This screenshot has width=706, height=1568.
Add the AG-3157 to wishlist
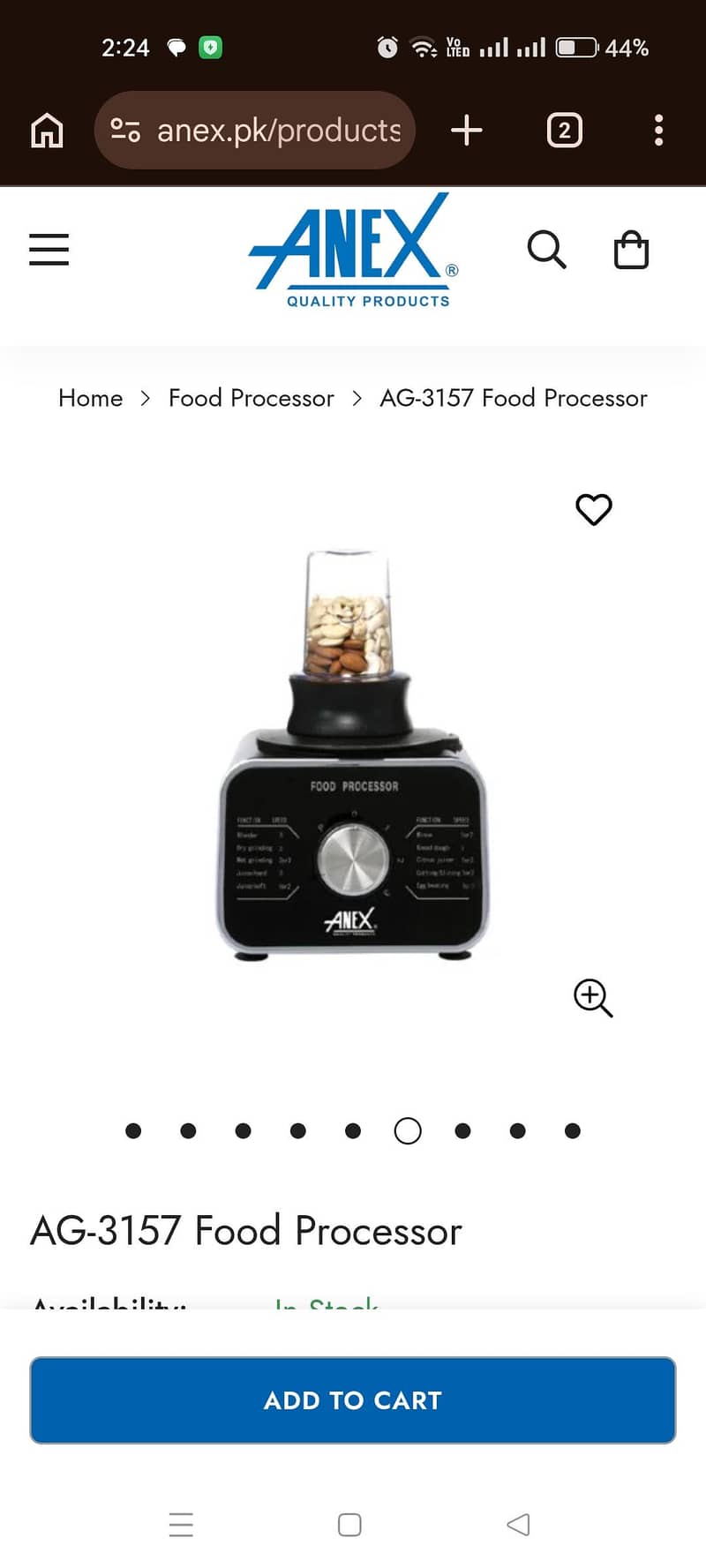(x=593, y=509)
